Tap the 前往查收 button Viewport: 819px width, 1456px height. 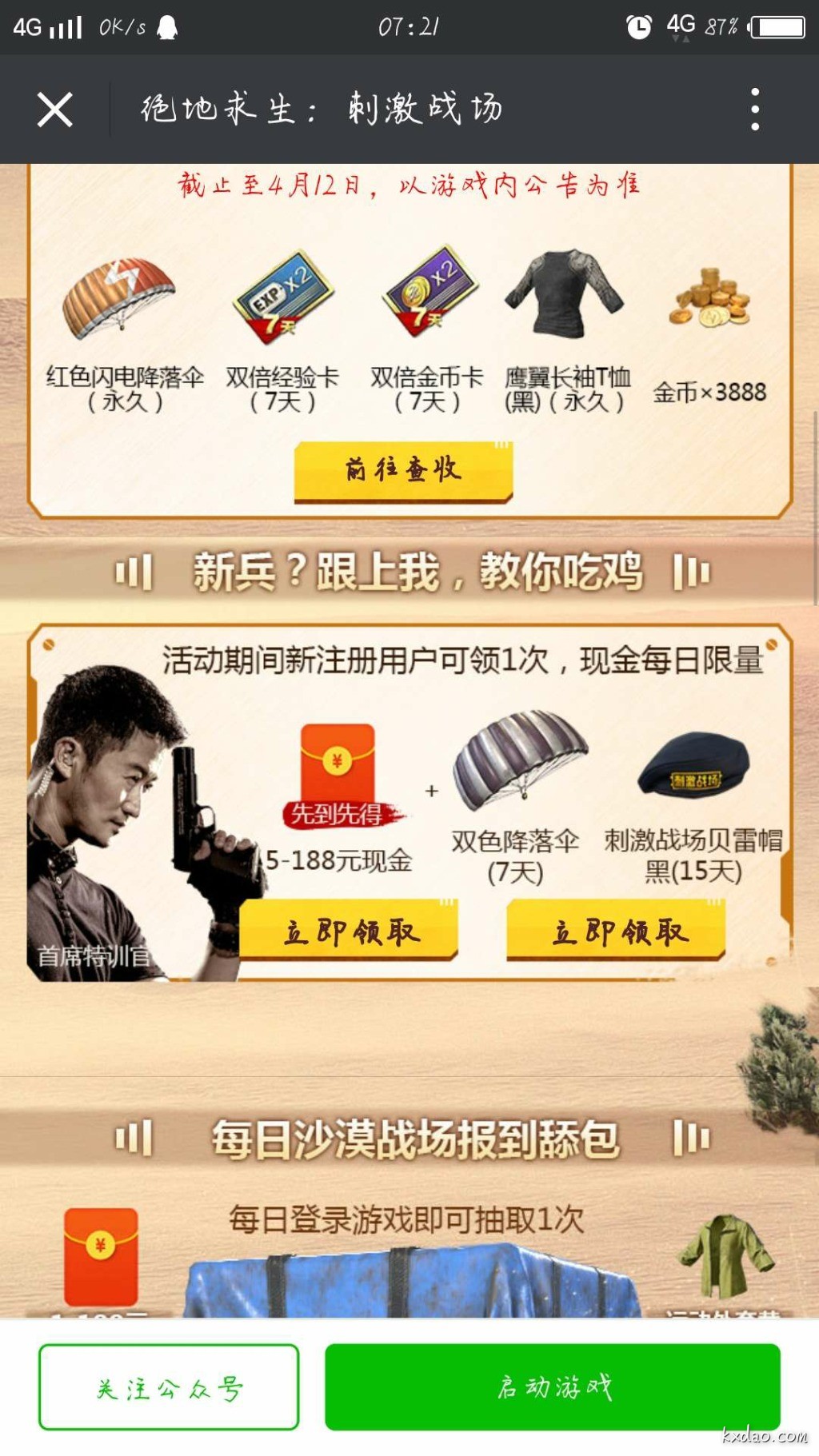[x=403, y=470]
